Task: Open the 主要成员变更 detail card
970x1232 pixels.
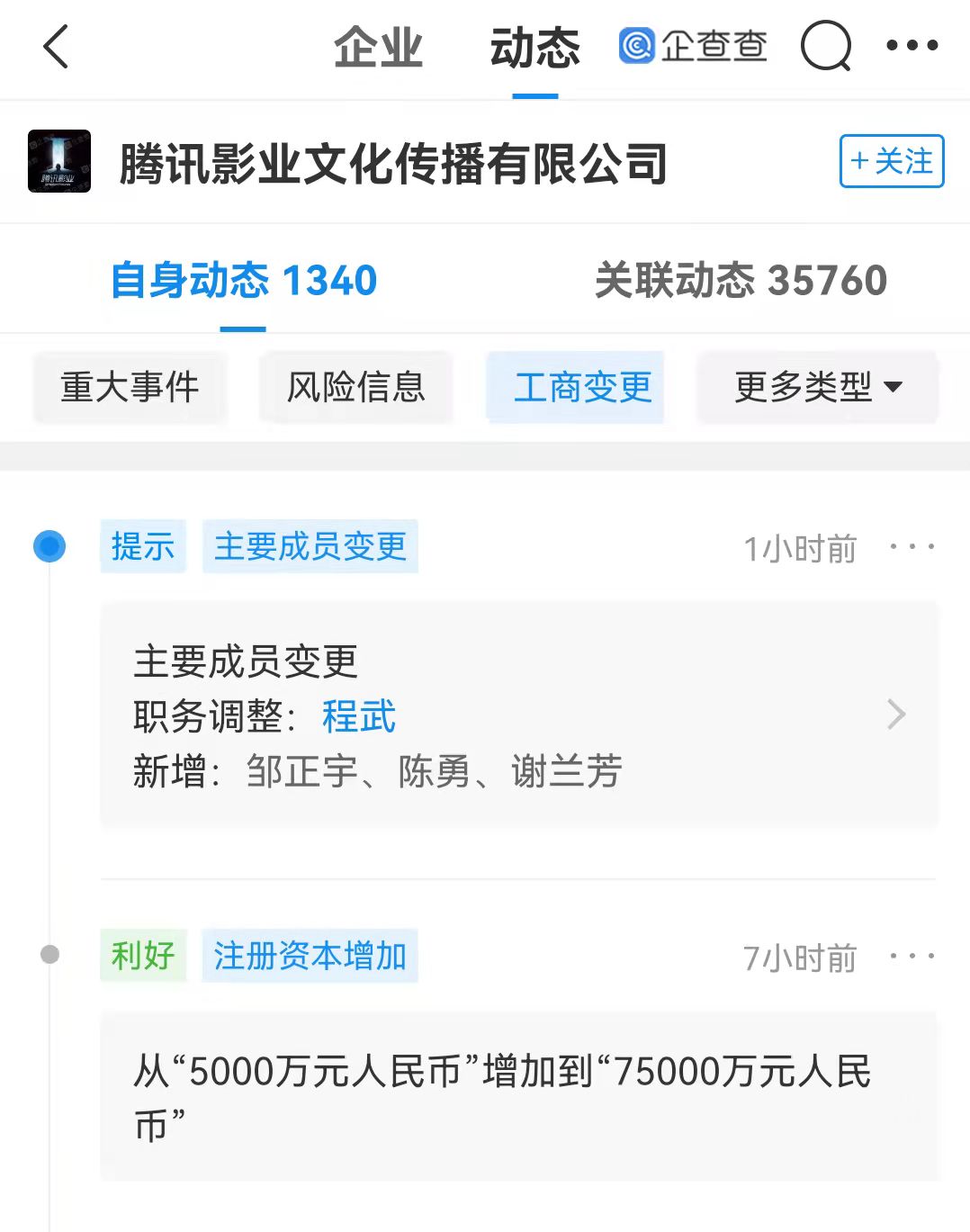Action: [x=518, y=715]
